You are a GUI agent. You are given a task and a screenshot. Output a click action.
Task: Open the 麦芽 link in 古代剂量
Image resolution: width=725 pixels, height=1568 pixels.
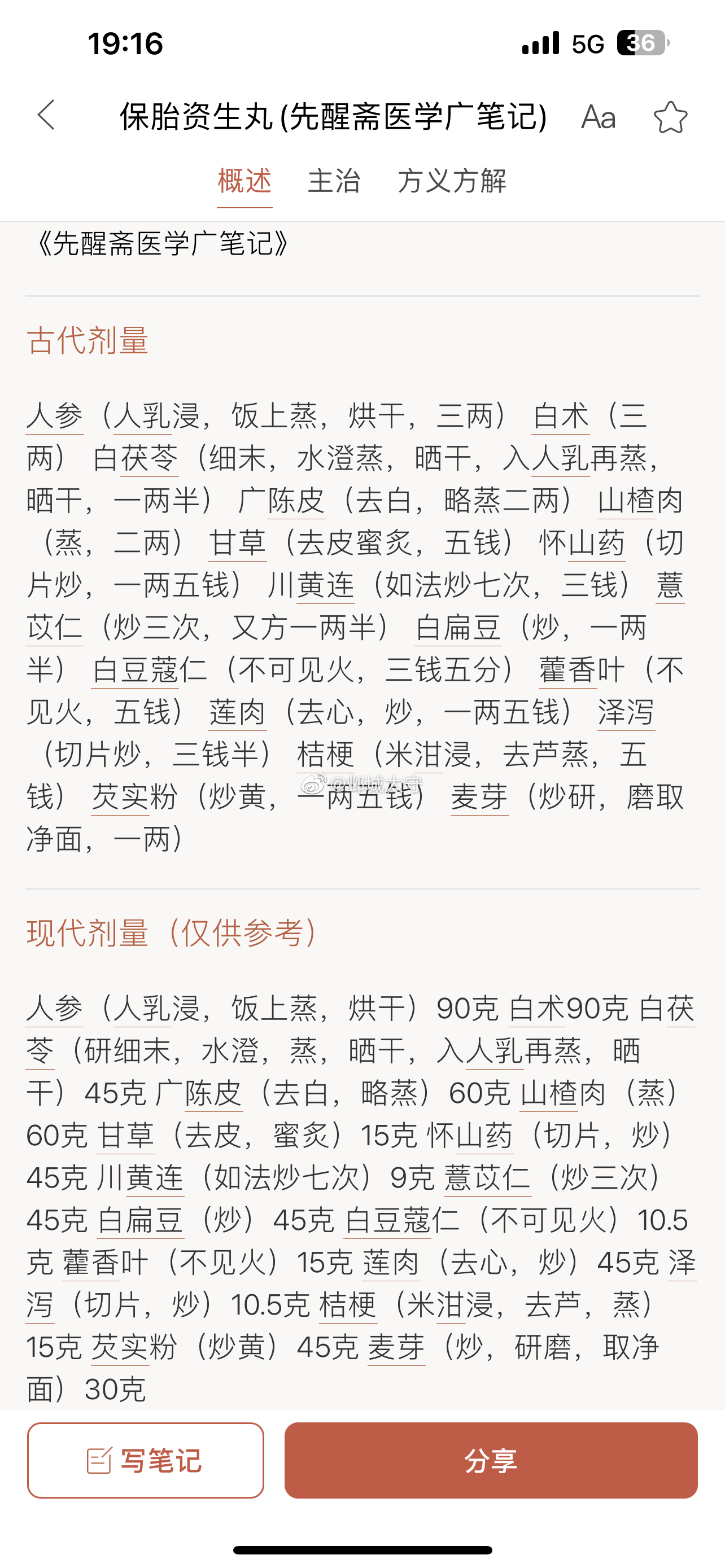[x=479, y=797]
